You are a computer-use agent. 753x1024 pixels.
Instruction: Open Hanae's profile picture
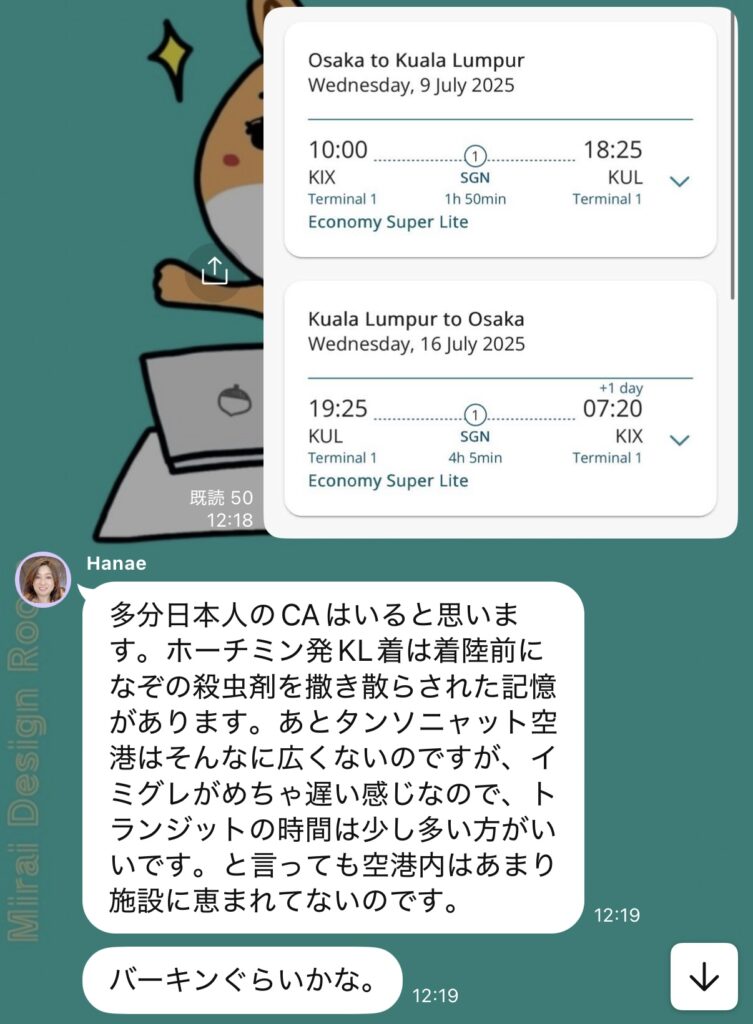(43, 580)
